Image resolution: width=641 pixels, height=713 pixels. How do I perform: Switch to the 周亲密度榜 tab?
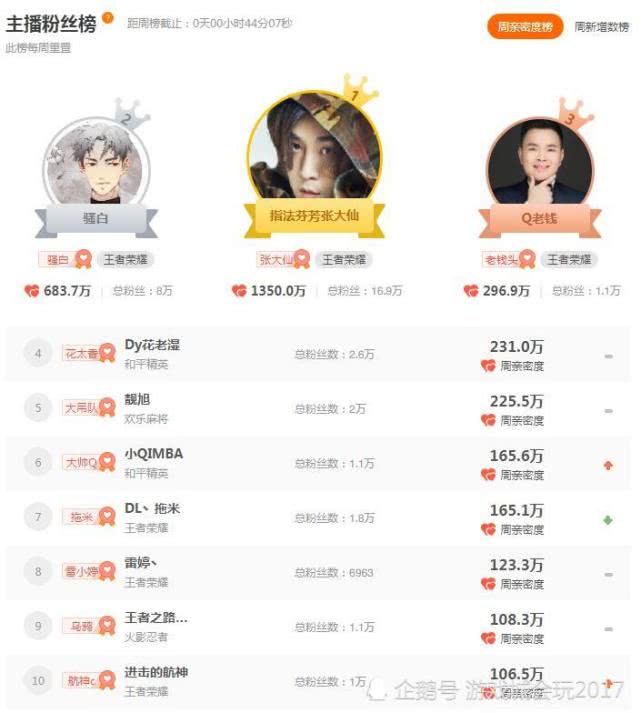[x=525, y=27]
